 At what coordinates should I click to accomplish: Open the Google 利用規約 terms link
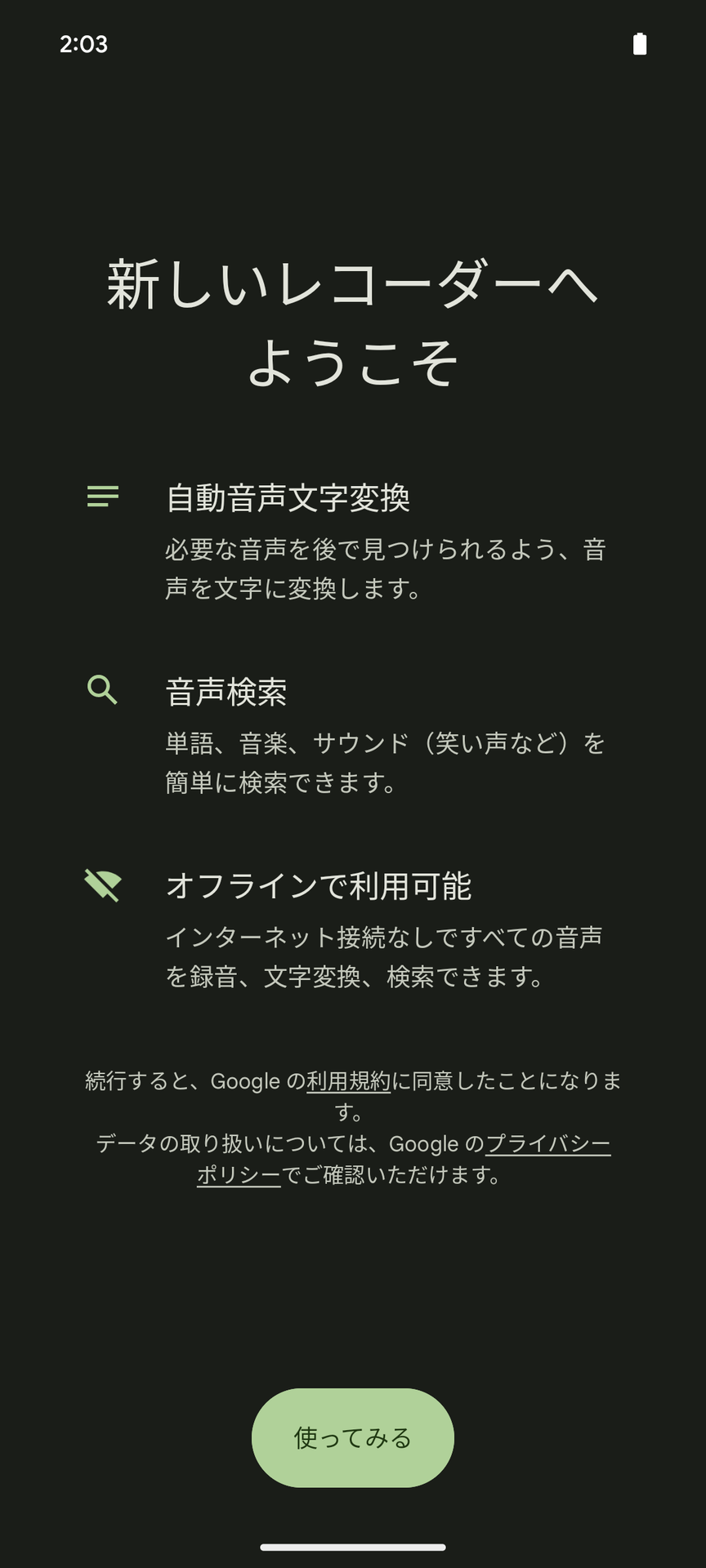(348, 1080)
